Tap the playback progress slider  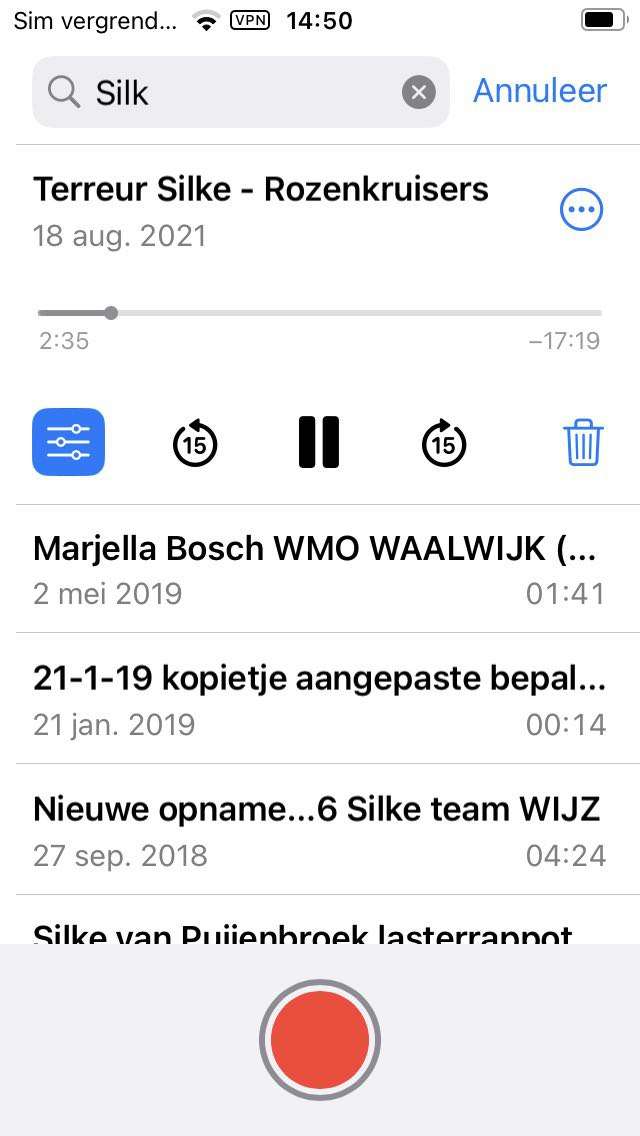click(320, 313)
